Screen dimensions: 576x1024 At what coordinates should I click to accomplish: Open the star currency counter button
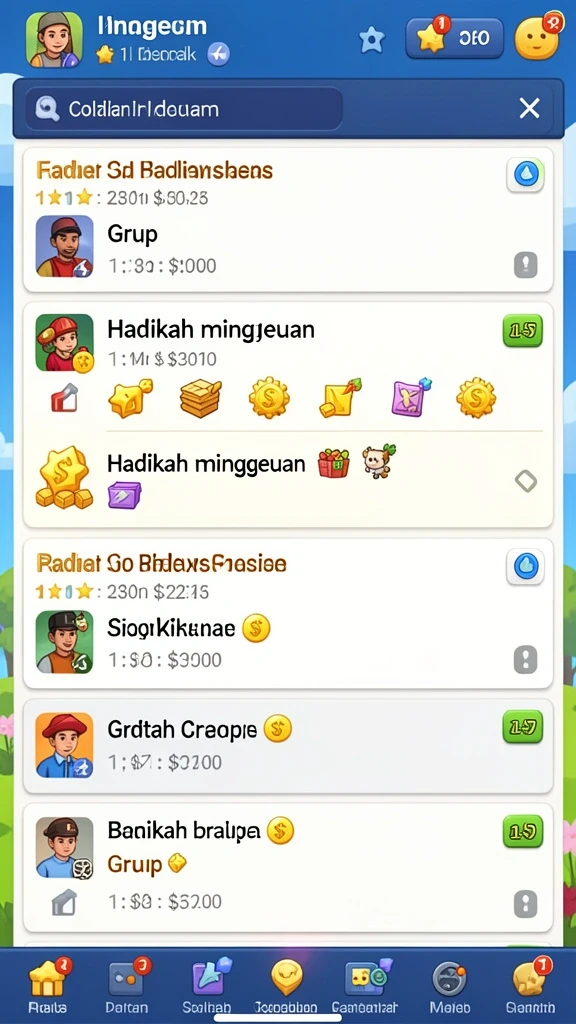[x=455, y=38]
